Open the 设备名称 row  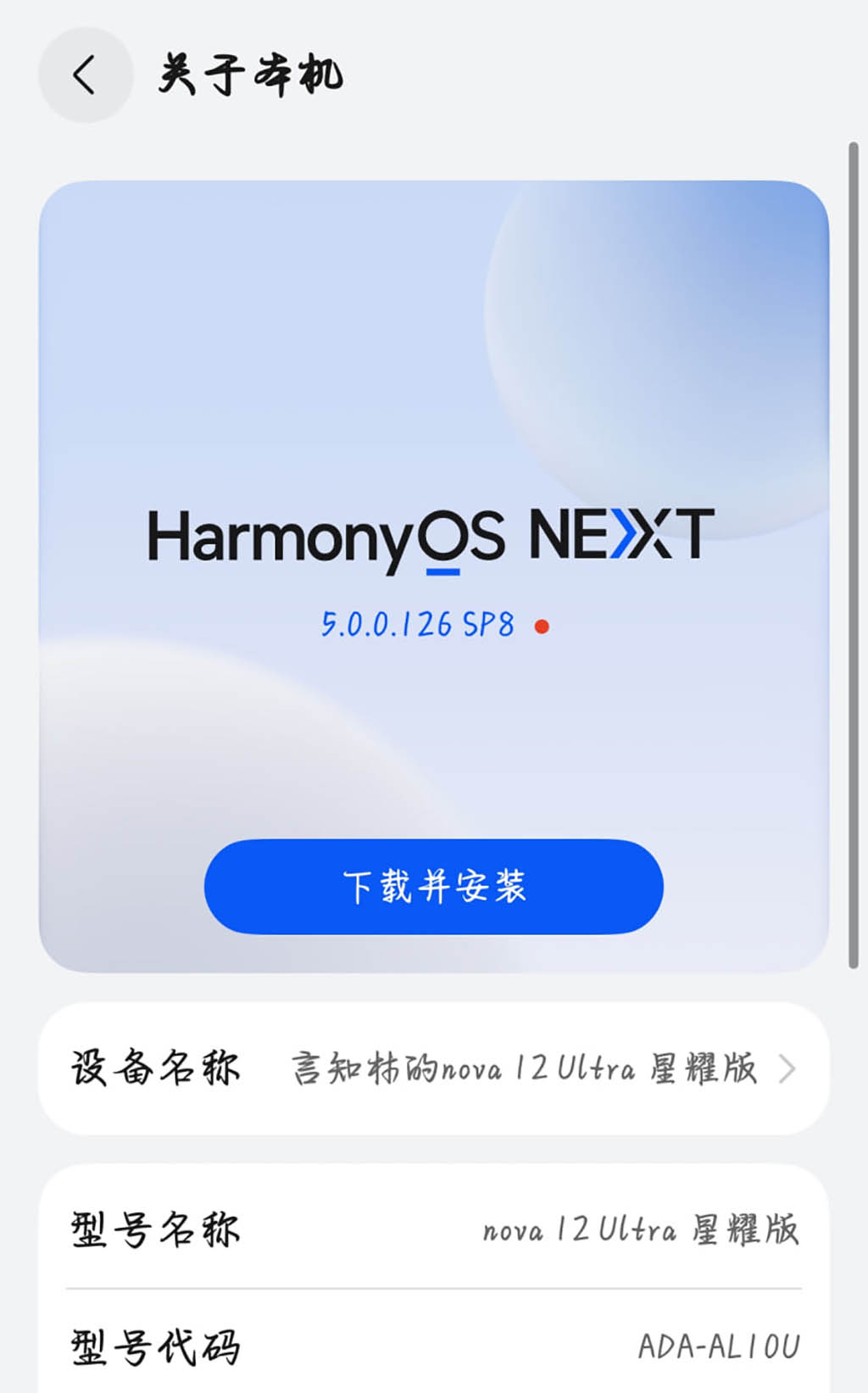(x=433, y=1068)
